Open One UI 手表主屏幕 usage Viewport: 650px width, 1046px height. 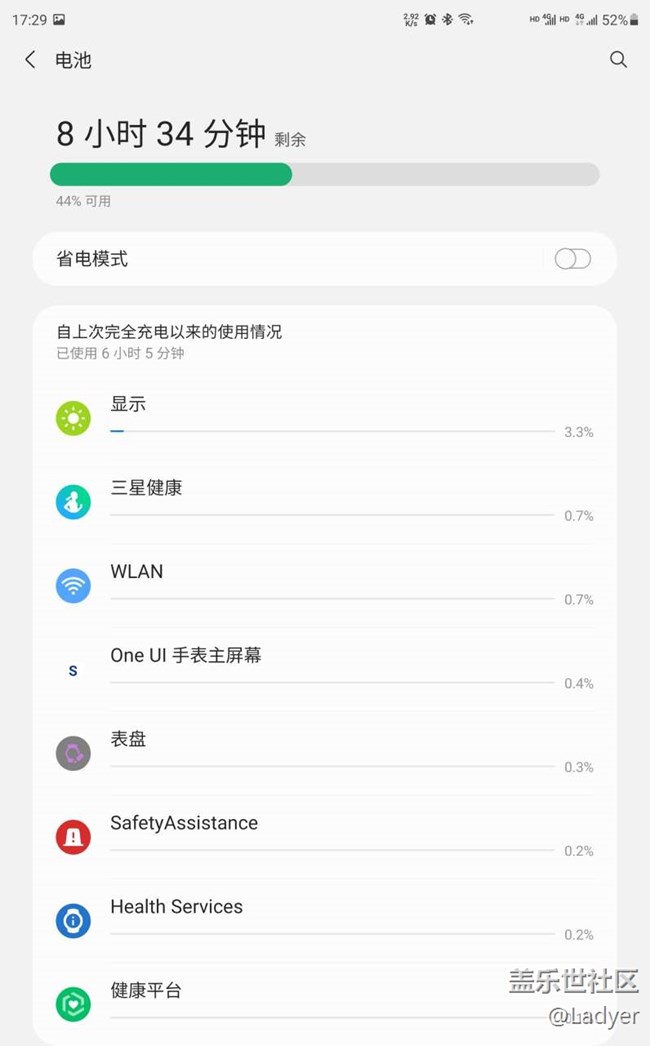324,669
